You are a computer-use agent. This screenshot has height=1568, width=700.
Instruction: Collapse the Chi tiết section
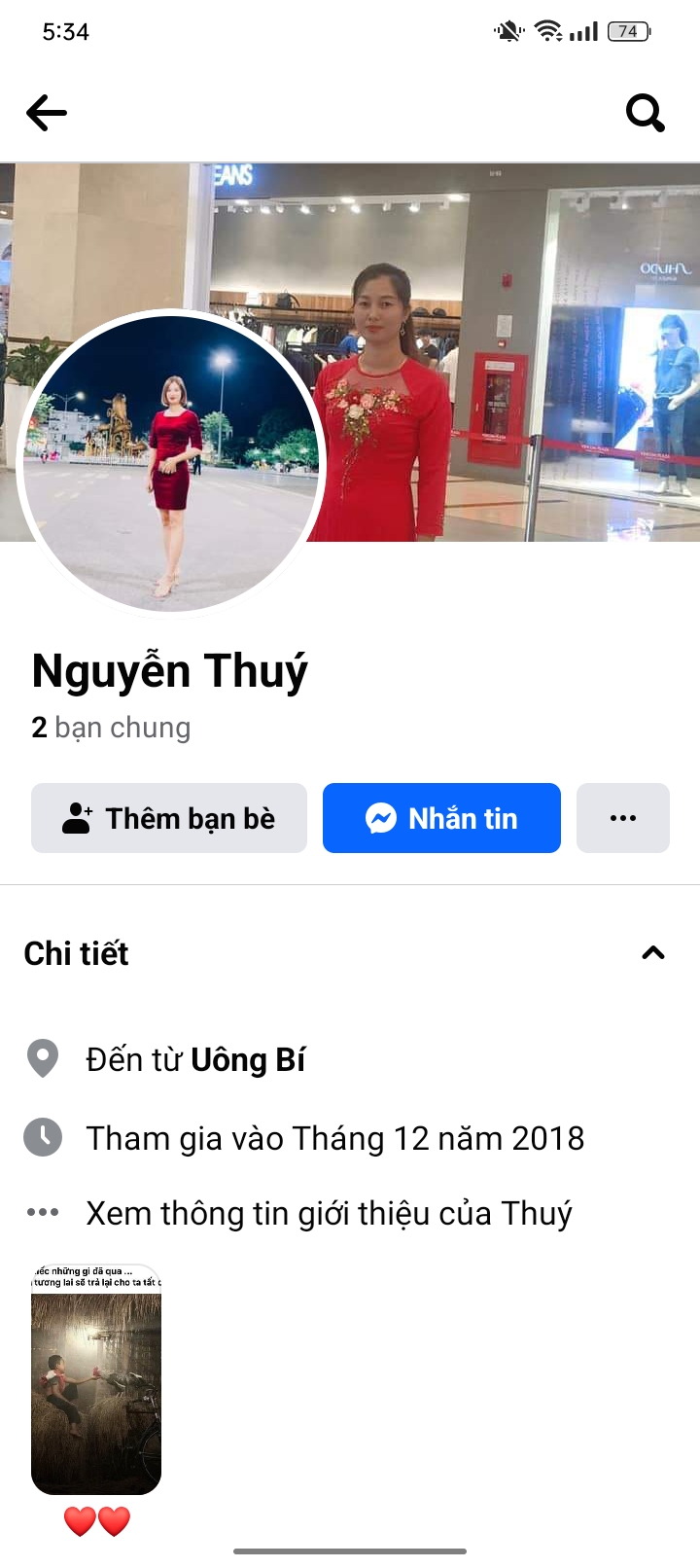(653, 953)
